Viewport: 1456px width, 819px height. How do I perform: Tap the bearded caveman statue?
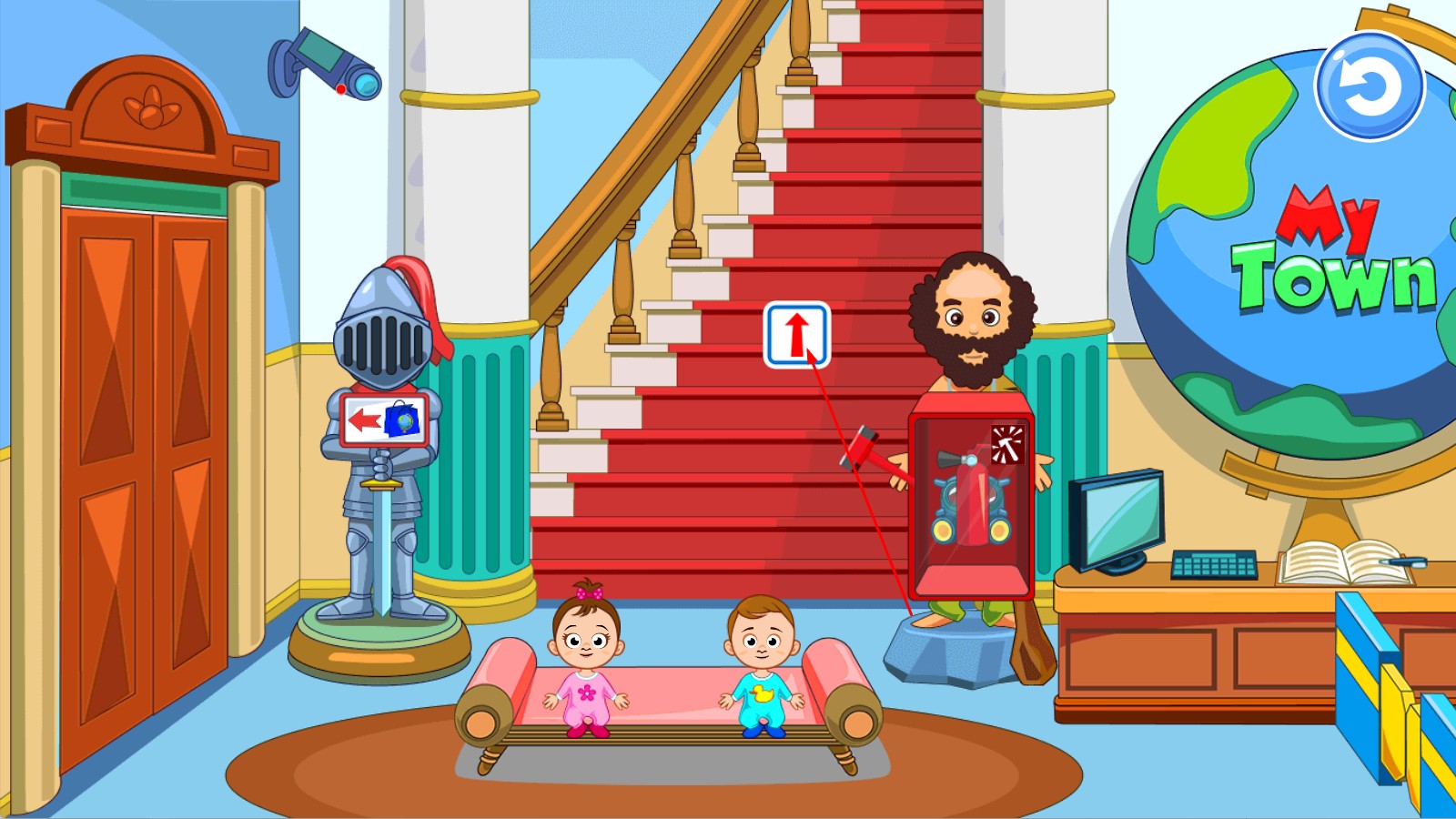(973, 320)
